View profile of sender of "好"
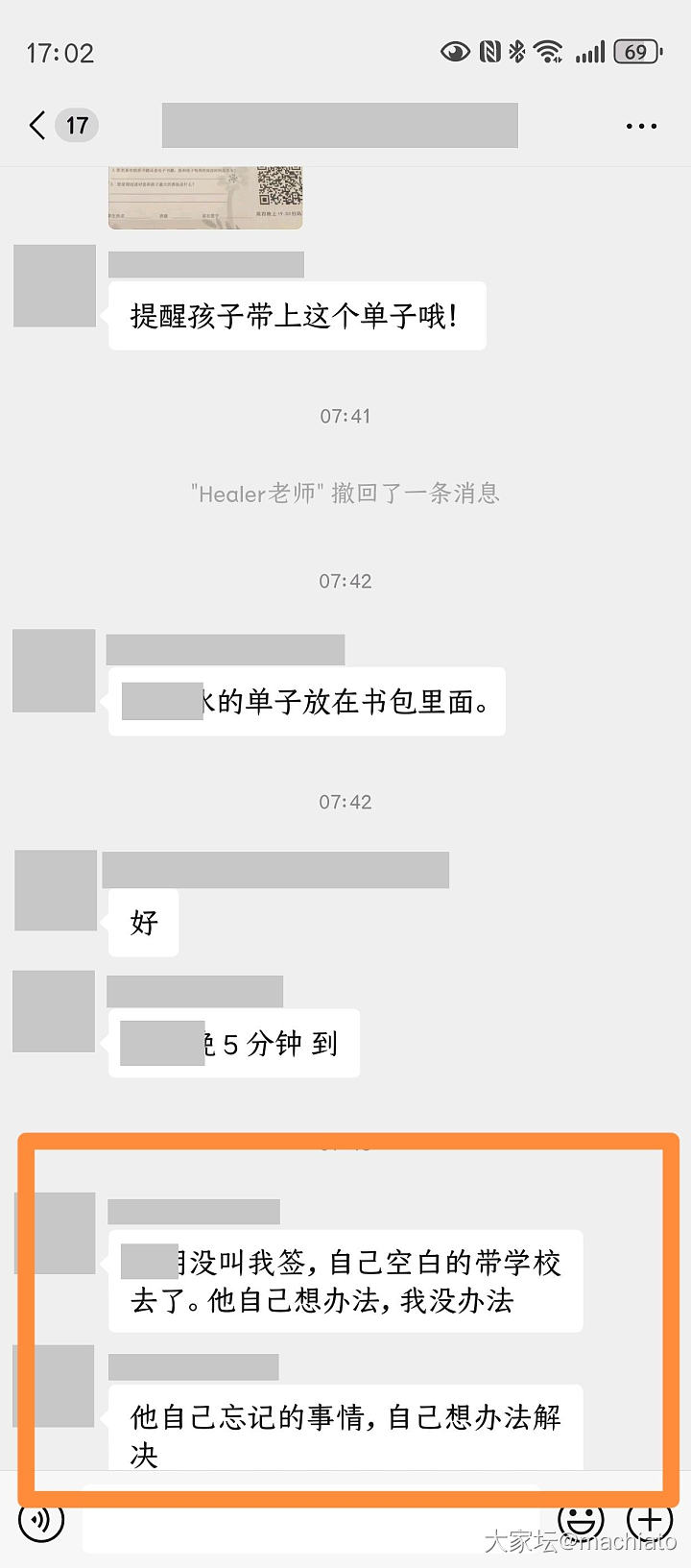This screenshot has height=1568, width=691. (x=56, y=890)
